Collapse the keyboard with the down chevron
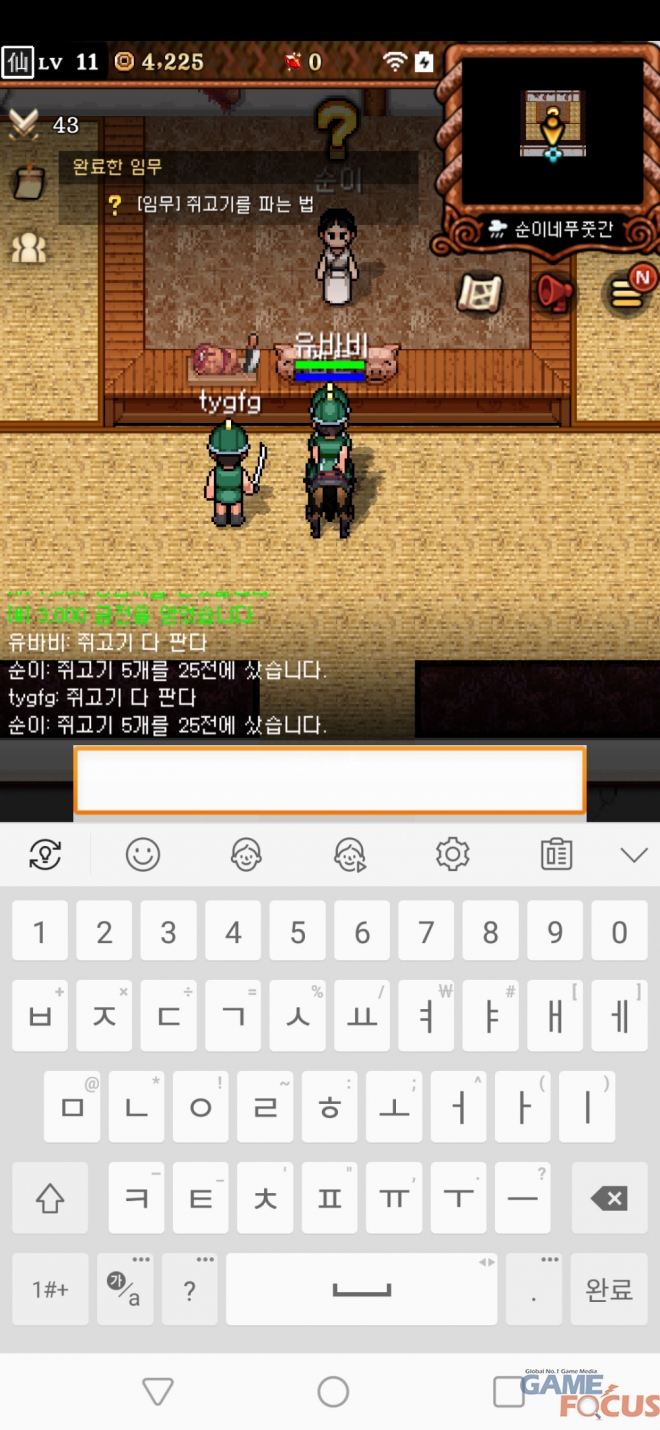The image size is (660, 1430). [634, 854]
